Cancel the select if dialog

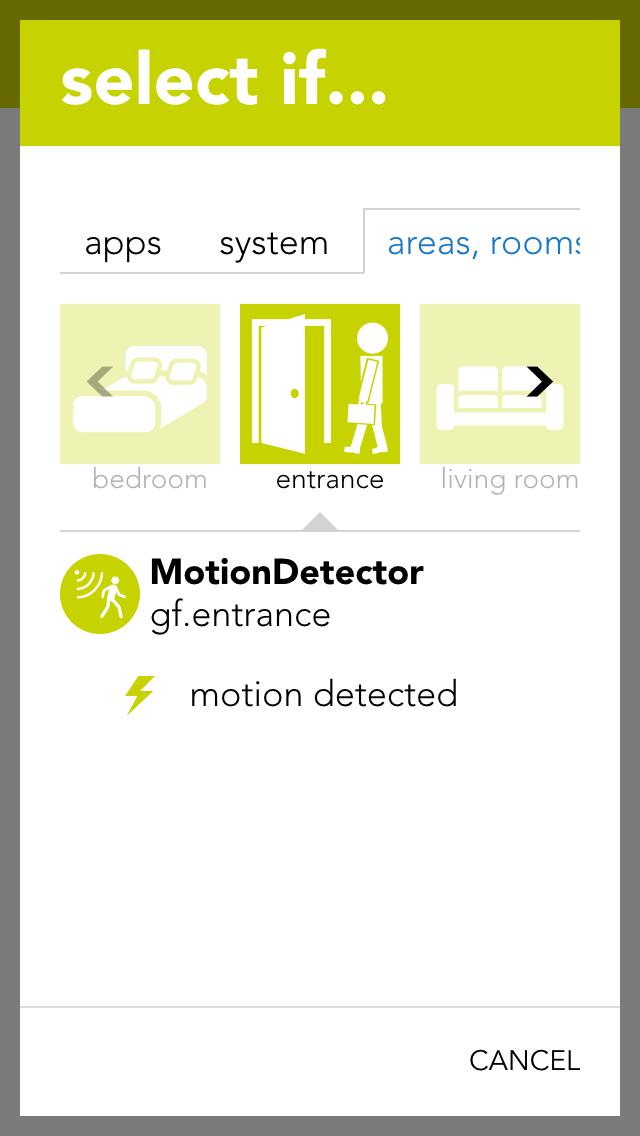[x=524, y=1061]
